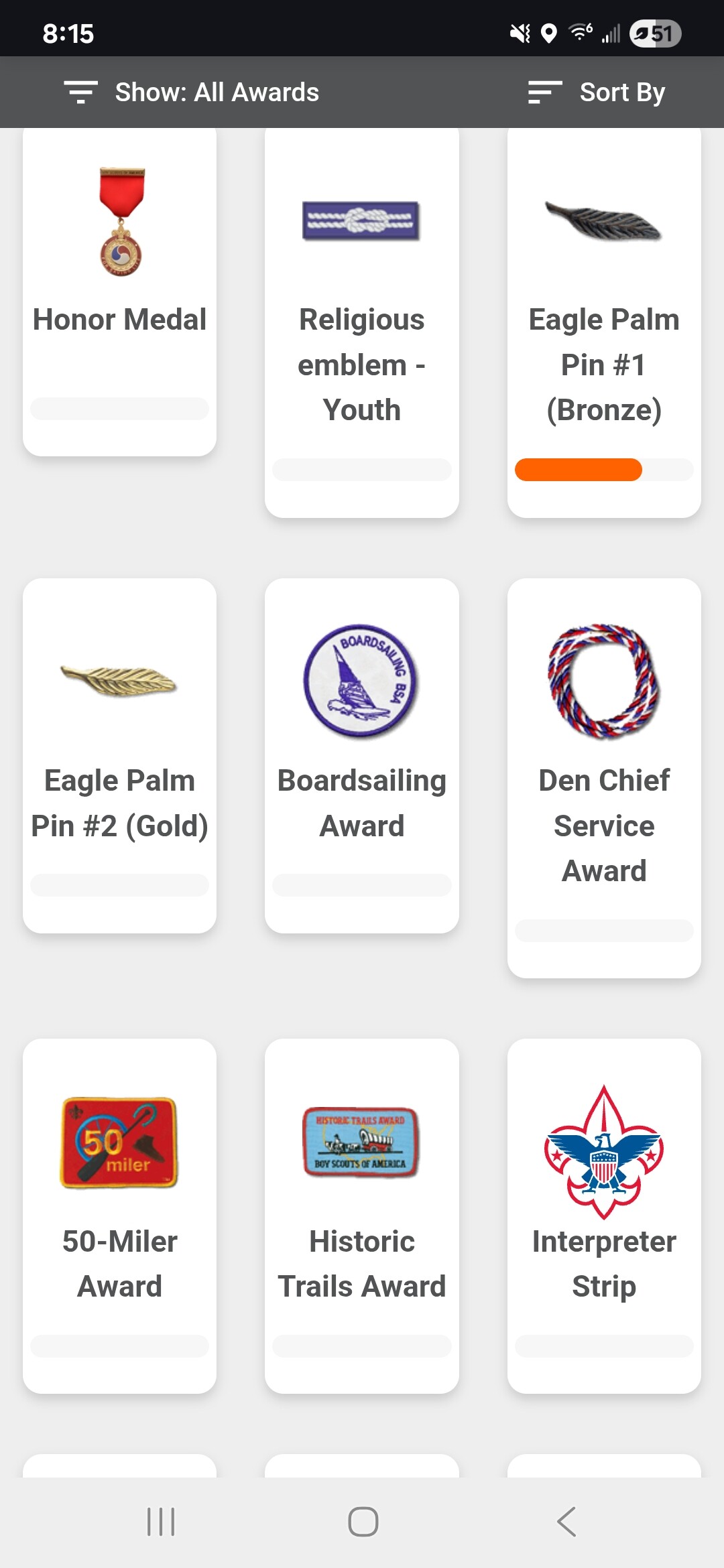724x1568 pixels.
Task: Open the Show: All Awards filter
Action: [192, 92]
